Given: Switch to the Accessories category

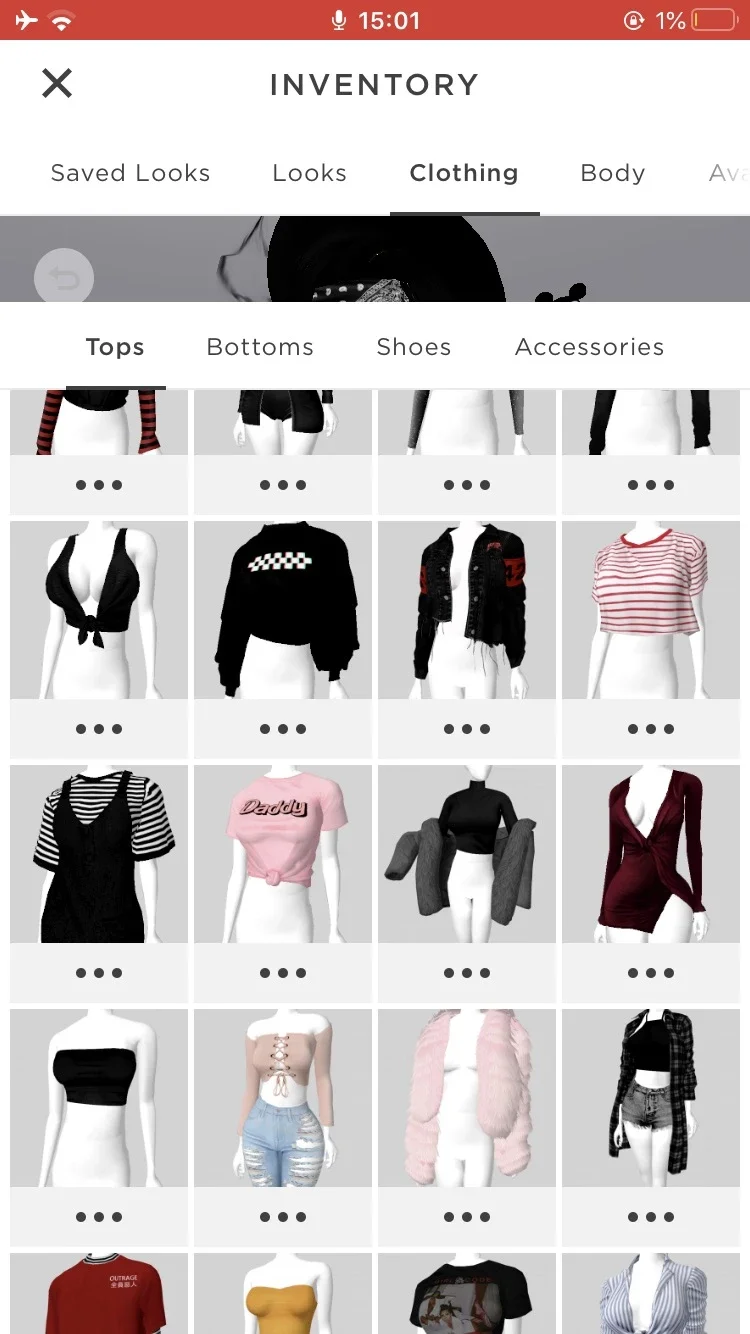Looking at the screenshot, I should 589,347.
